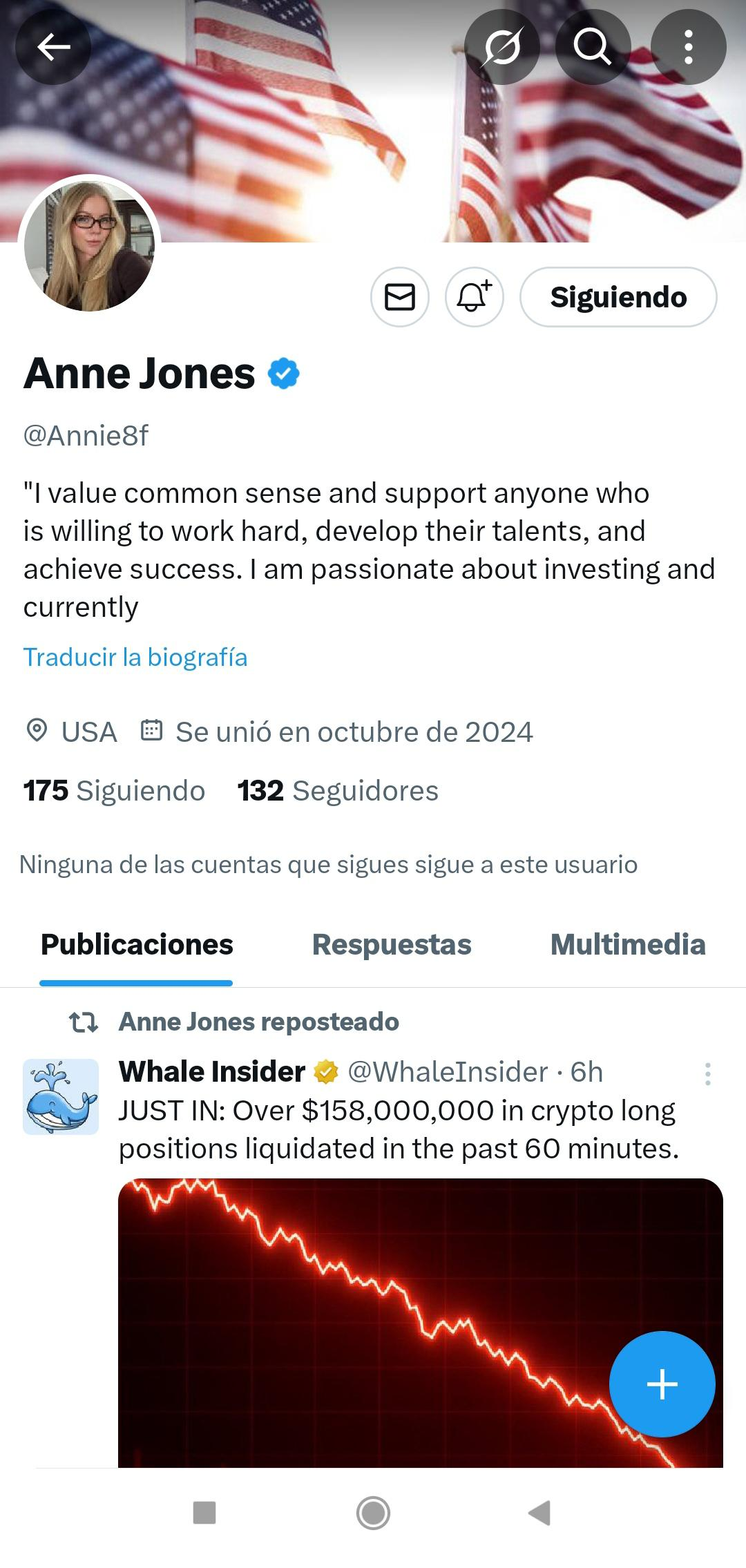The image size is (746, 1568).
Task: Switch to the Multimedia tab
Action: pos(627,945)
